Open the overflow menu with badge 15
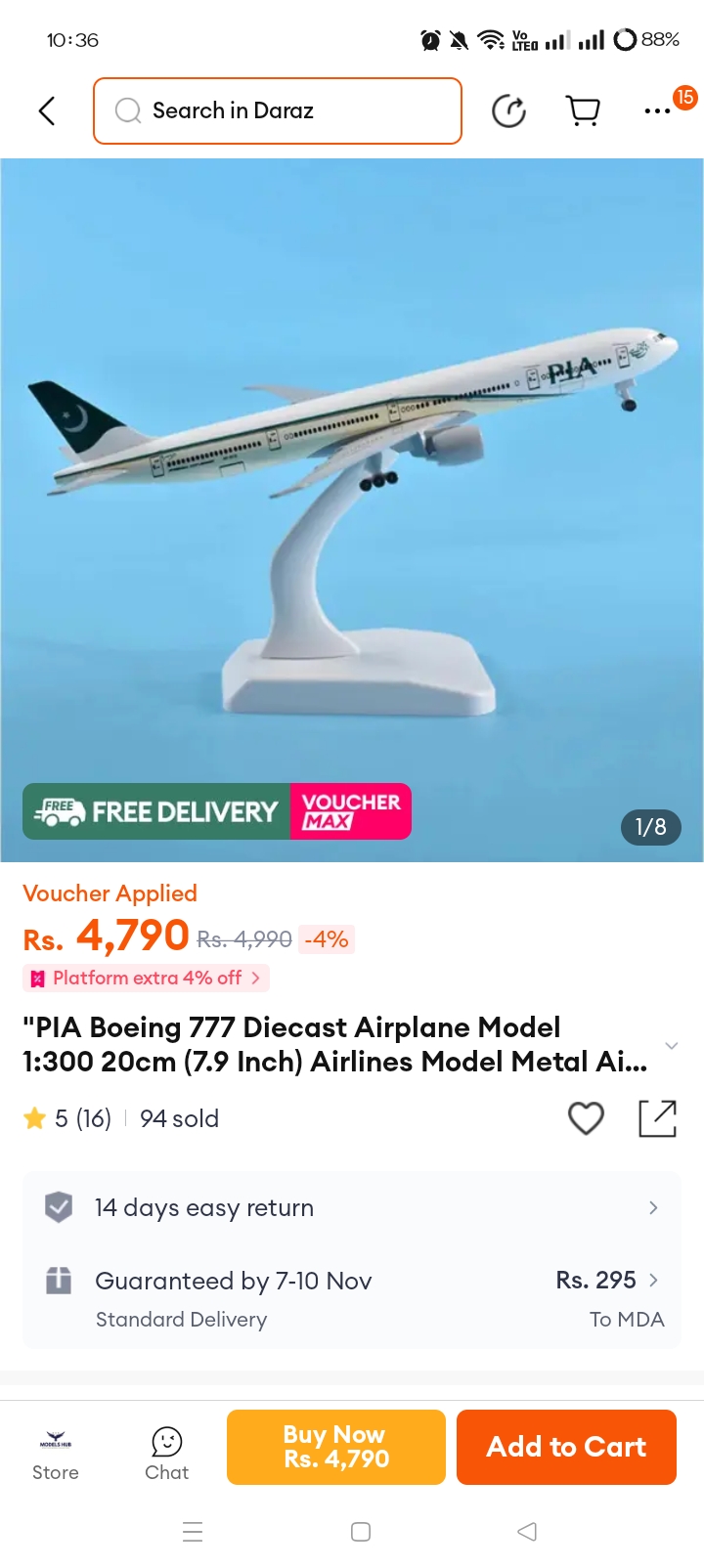The image size is (704, 1568). [658, 110]
